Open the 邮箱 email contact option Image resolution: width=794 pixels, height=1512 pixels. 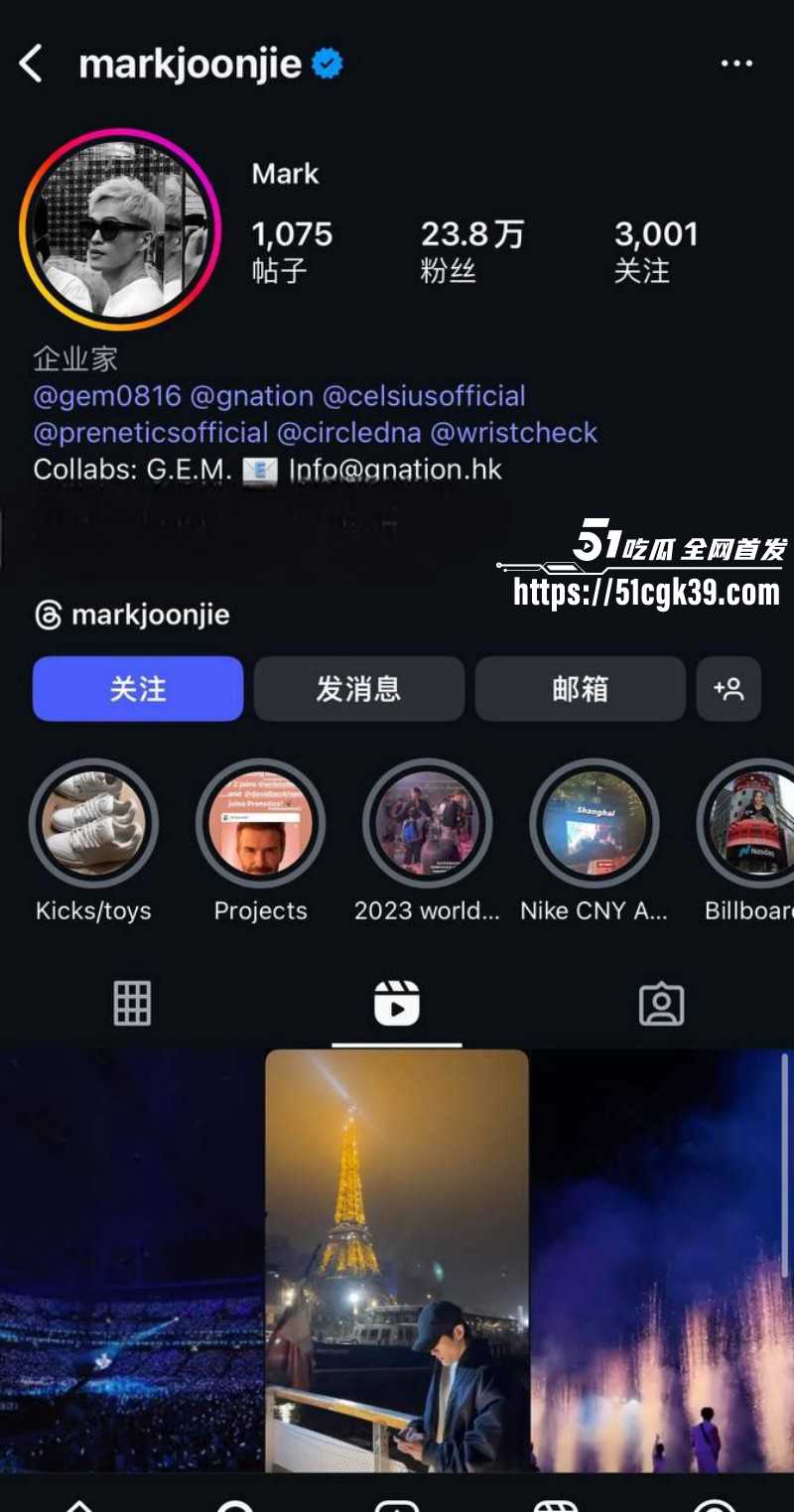pyautogui.click(x=581, y=688)
